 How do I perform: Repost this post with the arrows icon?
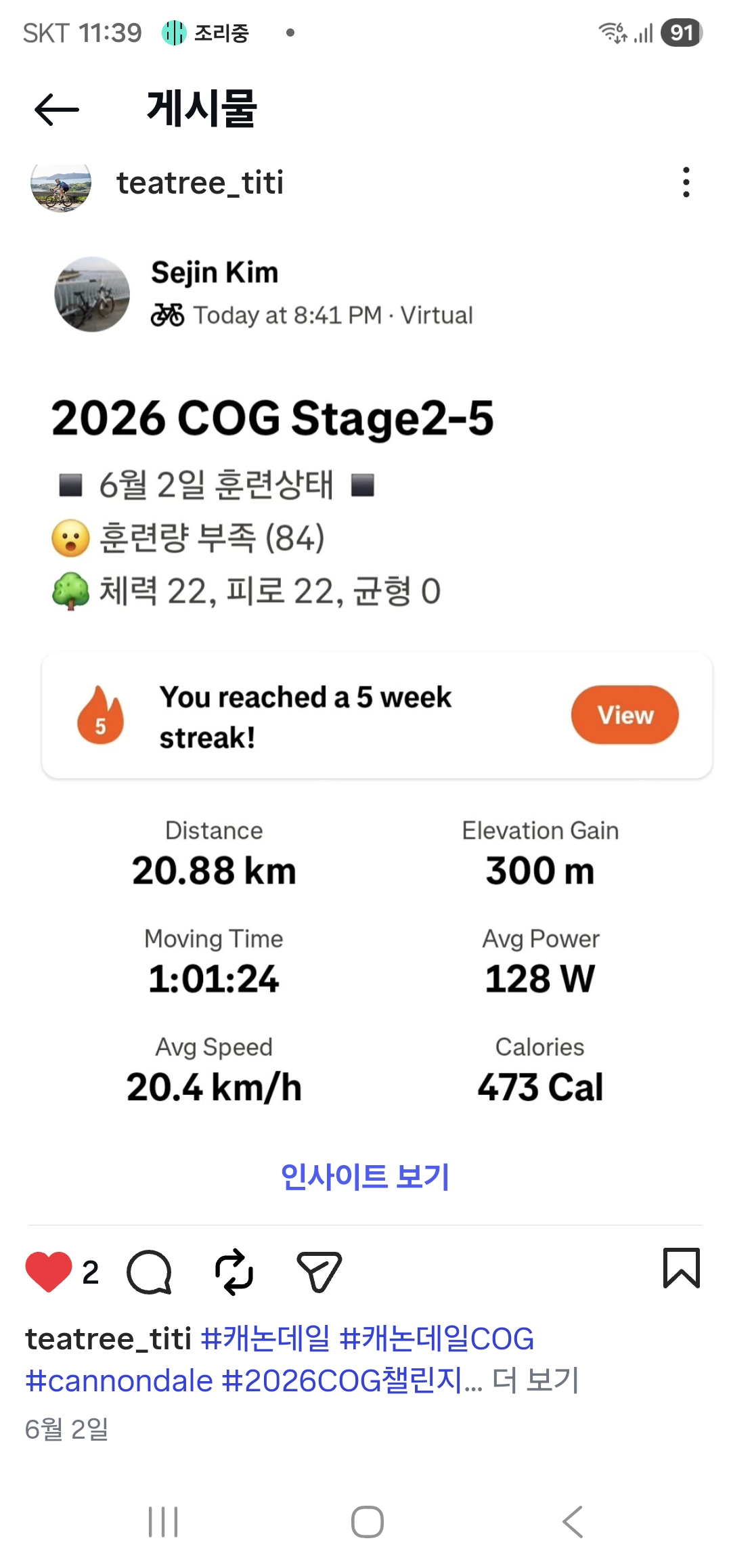coord(234,1271)
